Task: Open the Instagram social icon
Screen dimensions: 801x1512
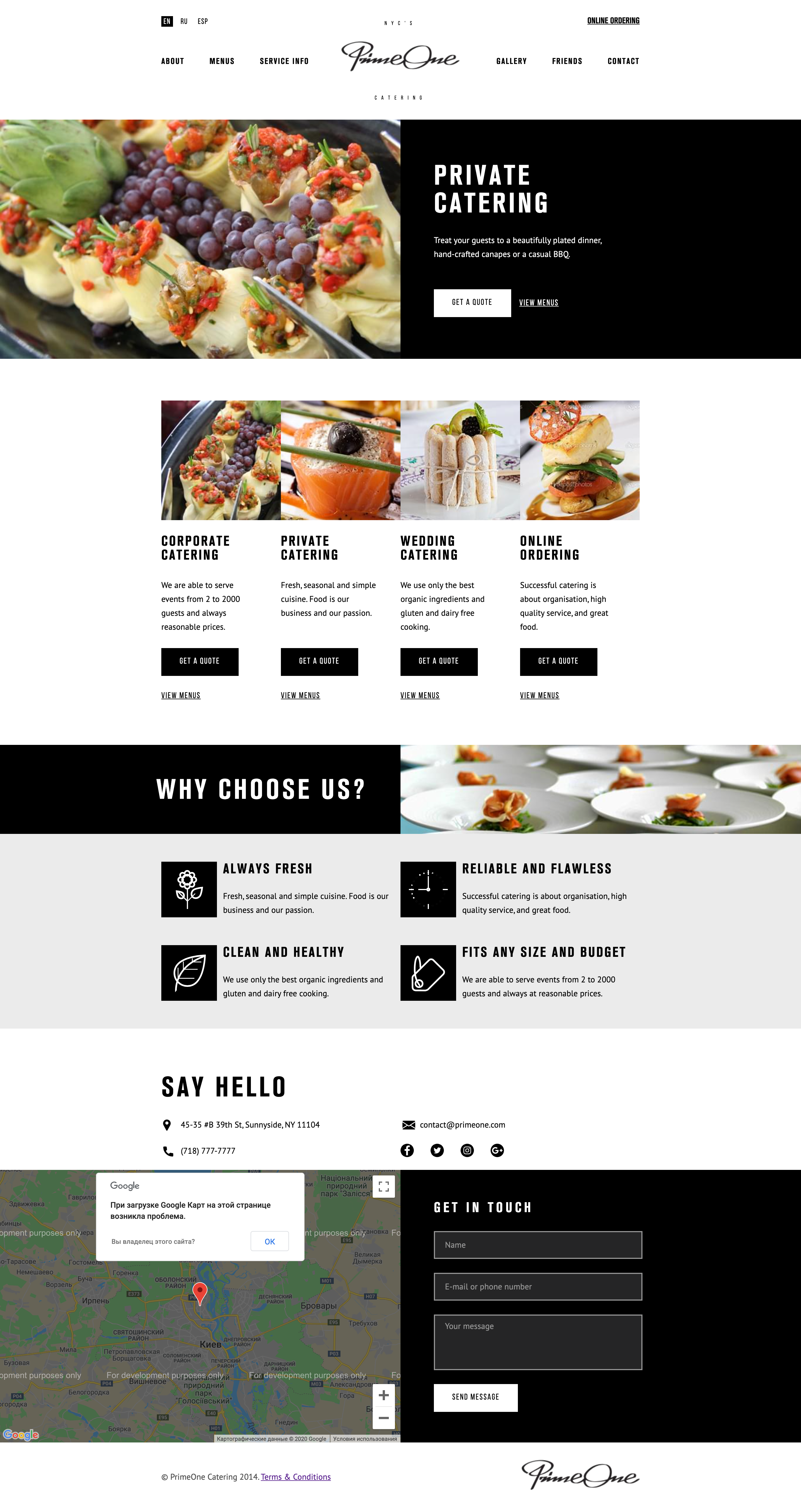Action: coord(467,1150)
